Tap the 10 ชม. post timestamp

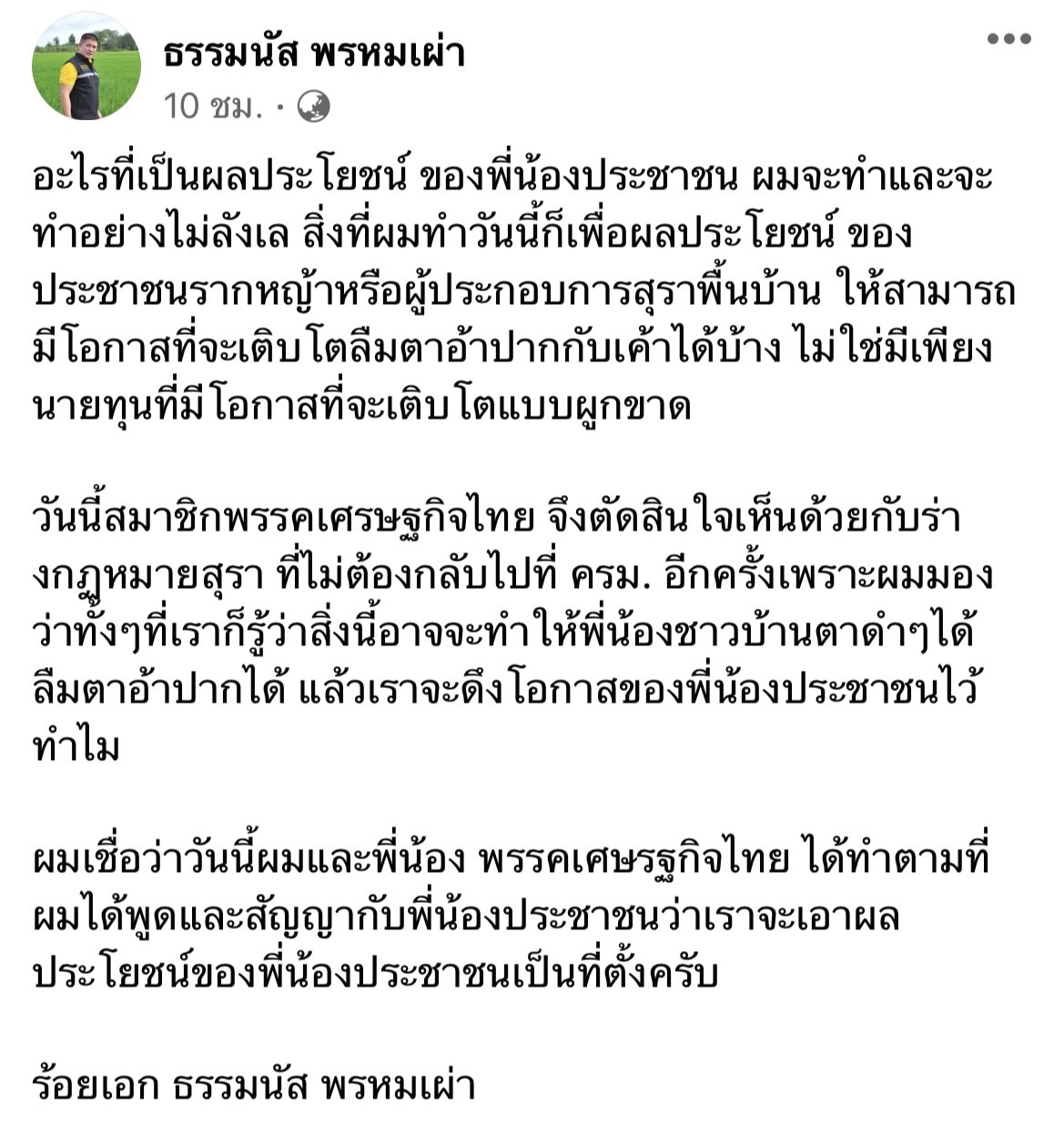pyautogui.click(x=212, y=107)
